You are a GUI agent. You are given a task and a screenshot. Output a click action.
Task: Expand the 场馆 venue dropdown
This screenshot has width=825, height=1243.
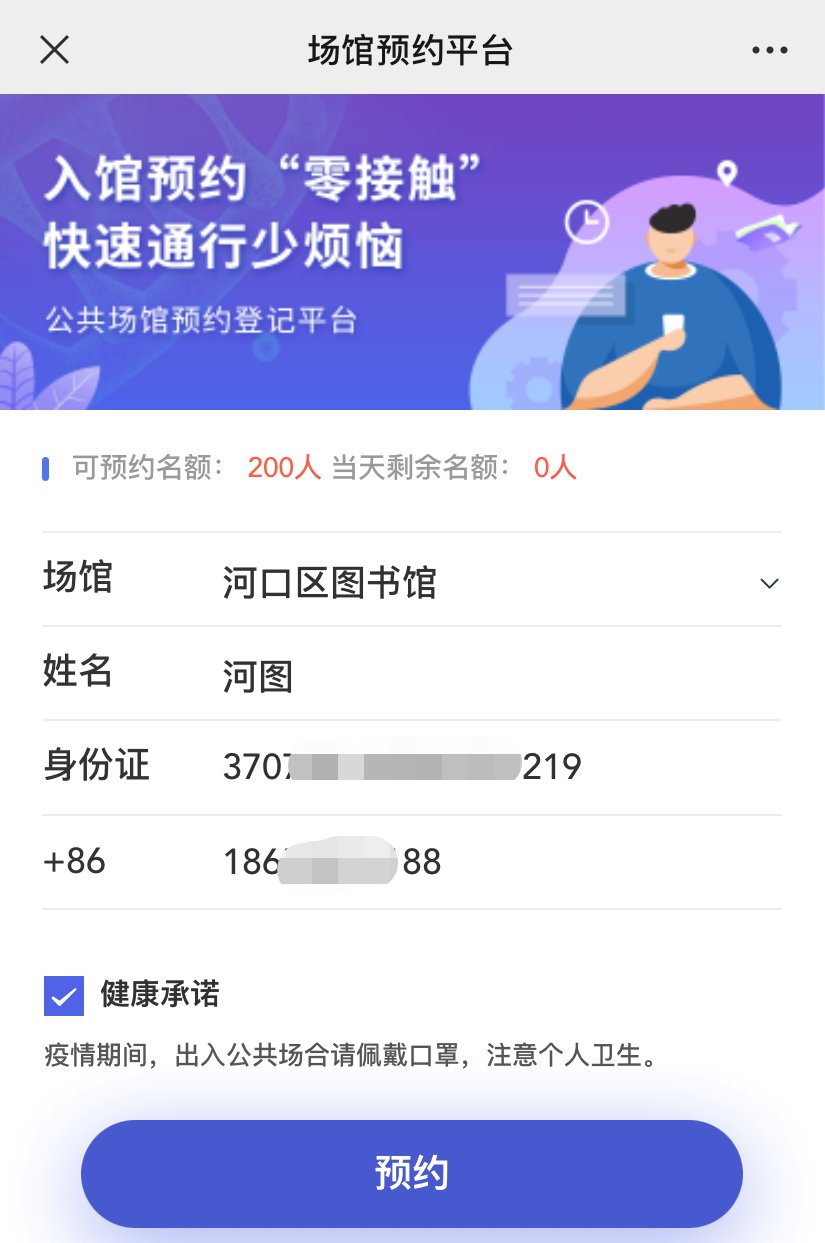(768, 583)
